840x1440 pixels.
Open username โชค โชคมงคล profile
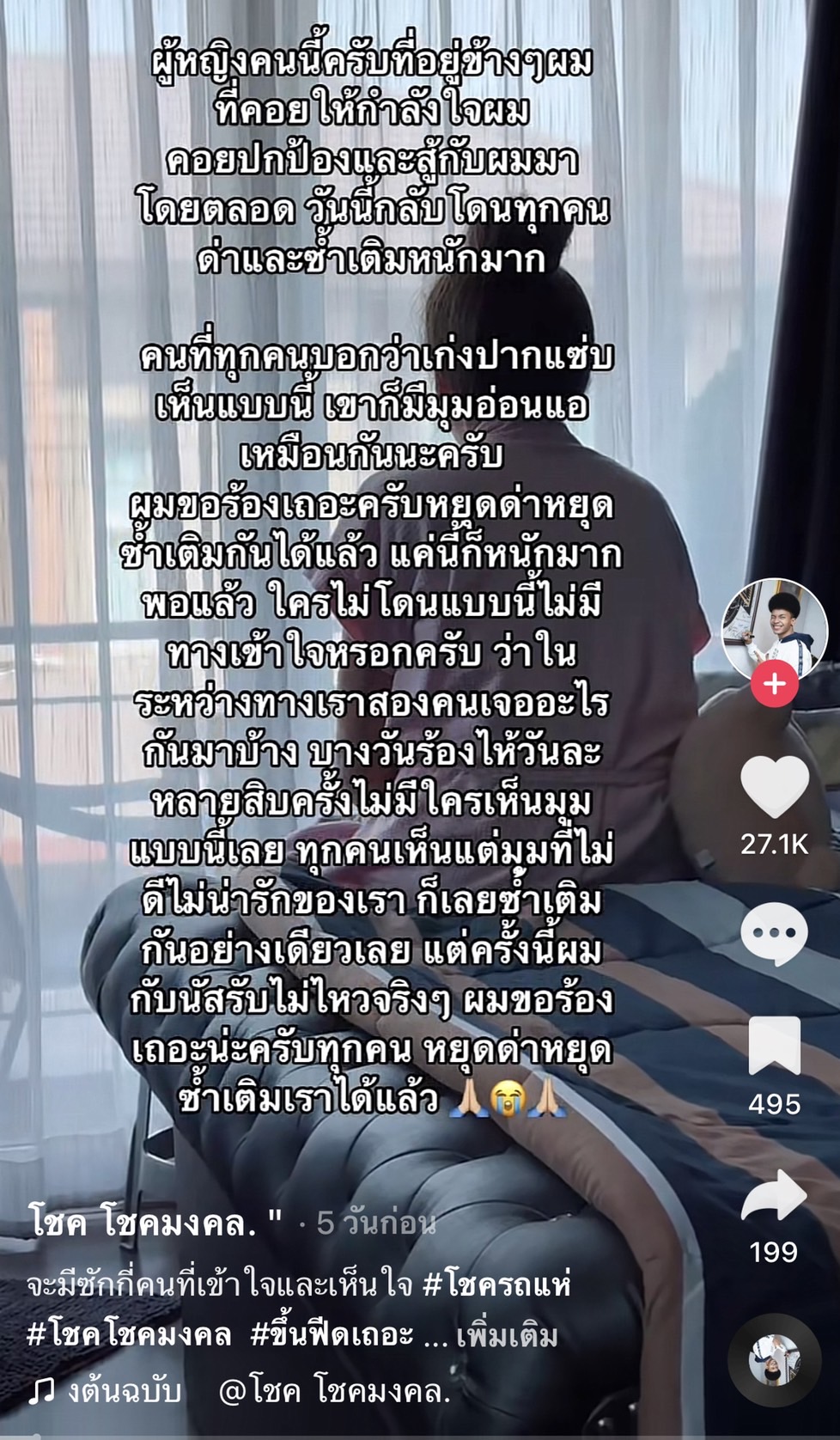(x=155, y=1222)
